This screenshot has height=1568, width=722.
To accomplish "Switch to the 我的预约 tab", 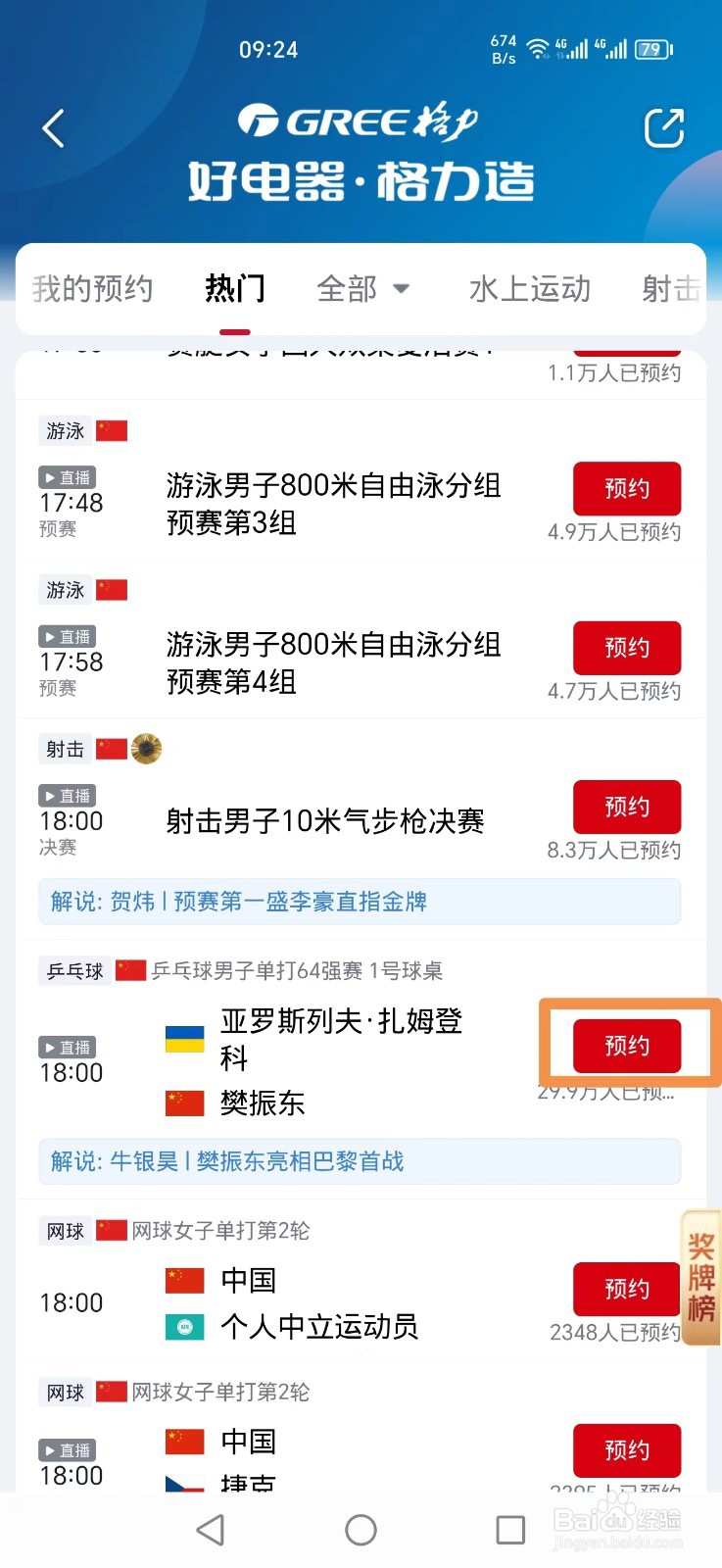I will (x=92, y=289).
